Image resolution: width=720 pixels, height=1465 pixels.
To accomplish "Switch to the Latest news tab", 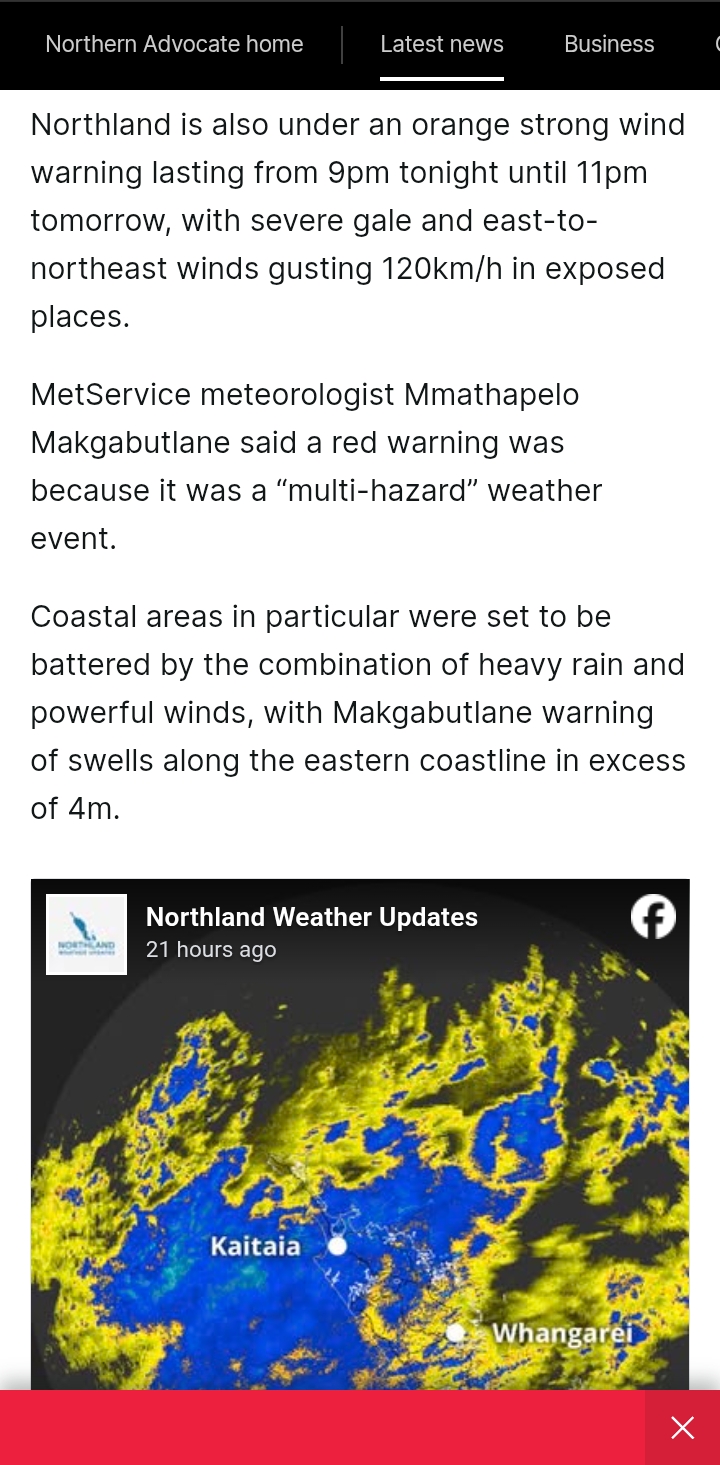I will point(441,44).
